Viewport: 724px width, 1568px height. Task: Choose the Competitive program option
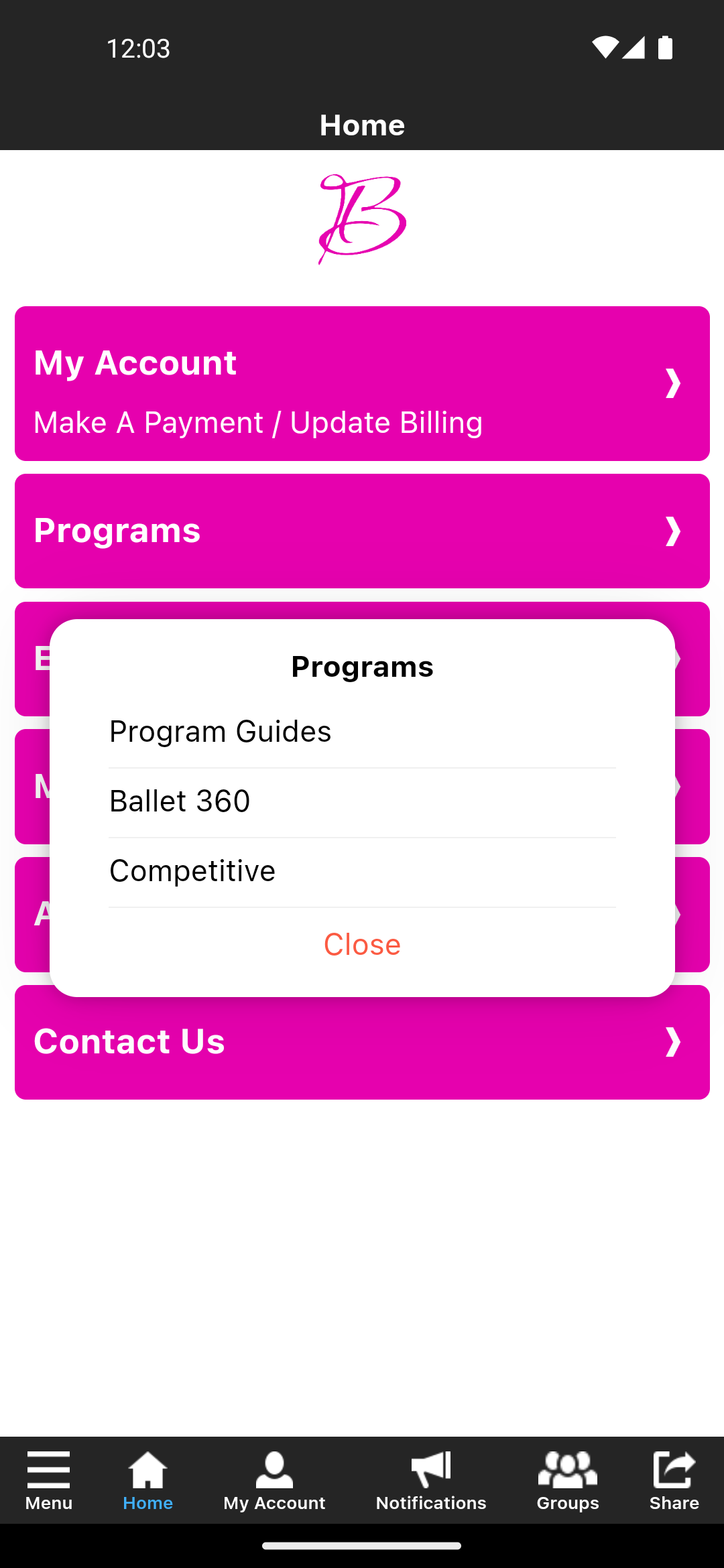tap(362, 872)
